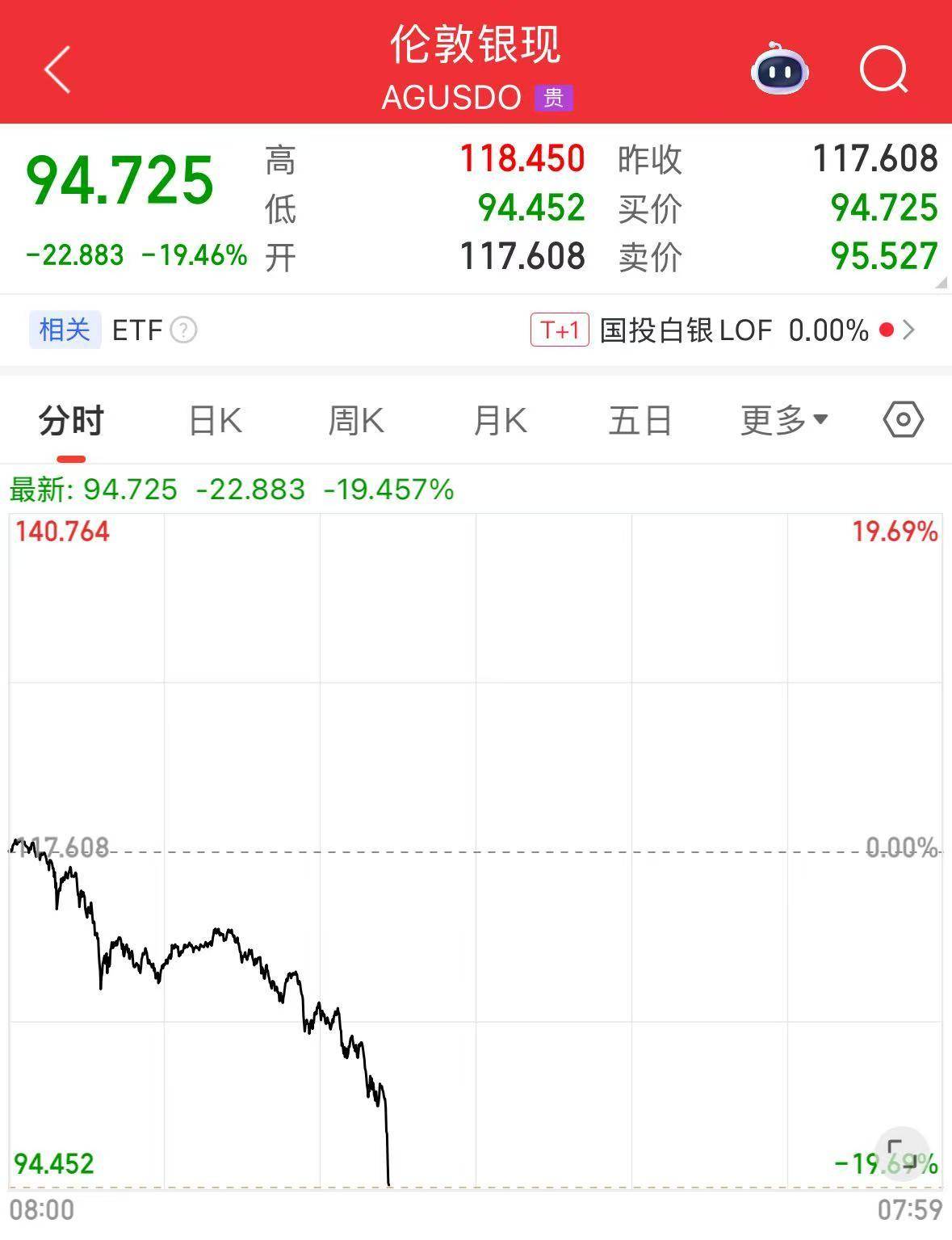Open the 国投白银 LOF related fund
Screen dimensions: 952x1240
point(723,330)
